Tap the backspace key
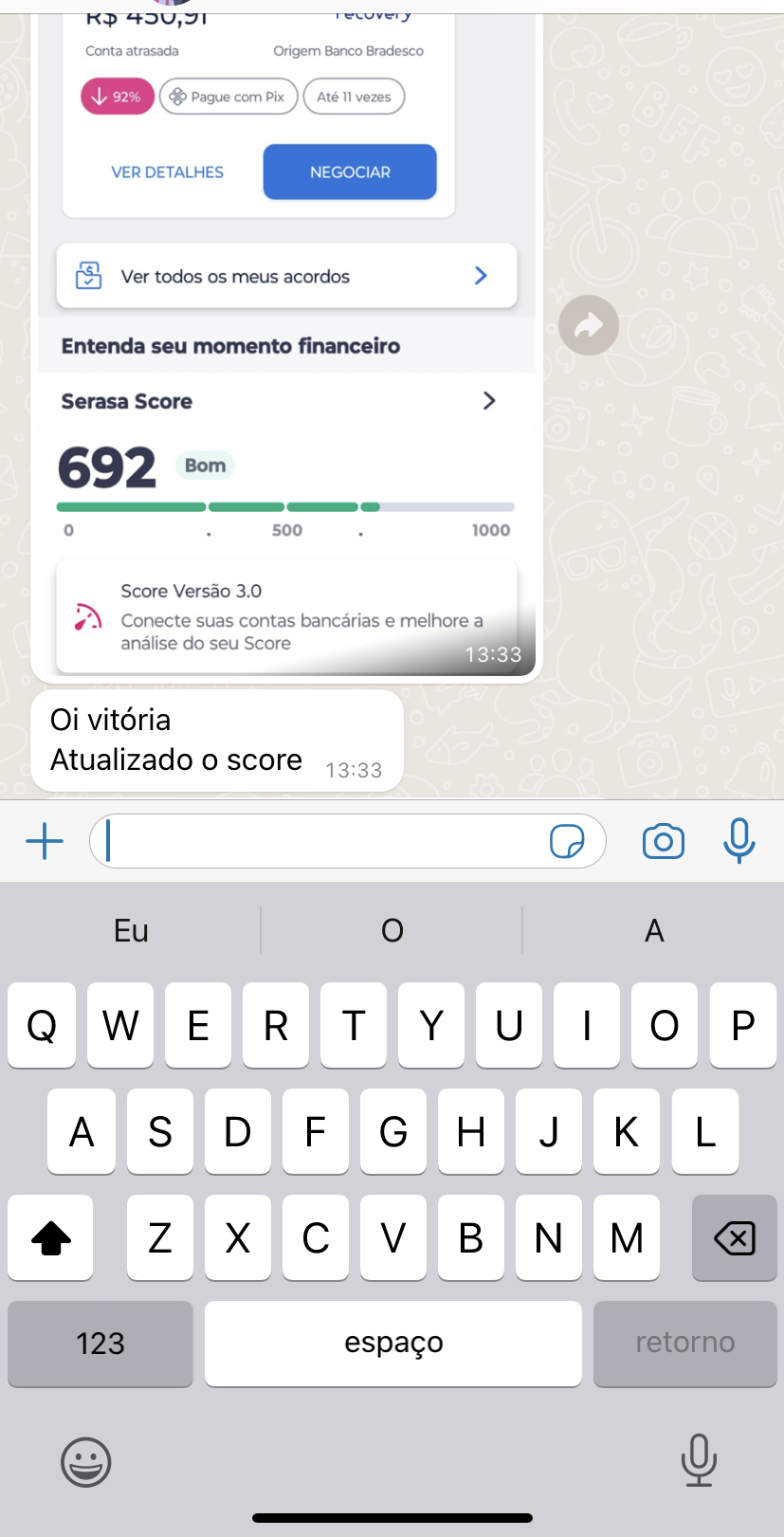 pyautogui.click(x=734, y=1237)
